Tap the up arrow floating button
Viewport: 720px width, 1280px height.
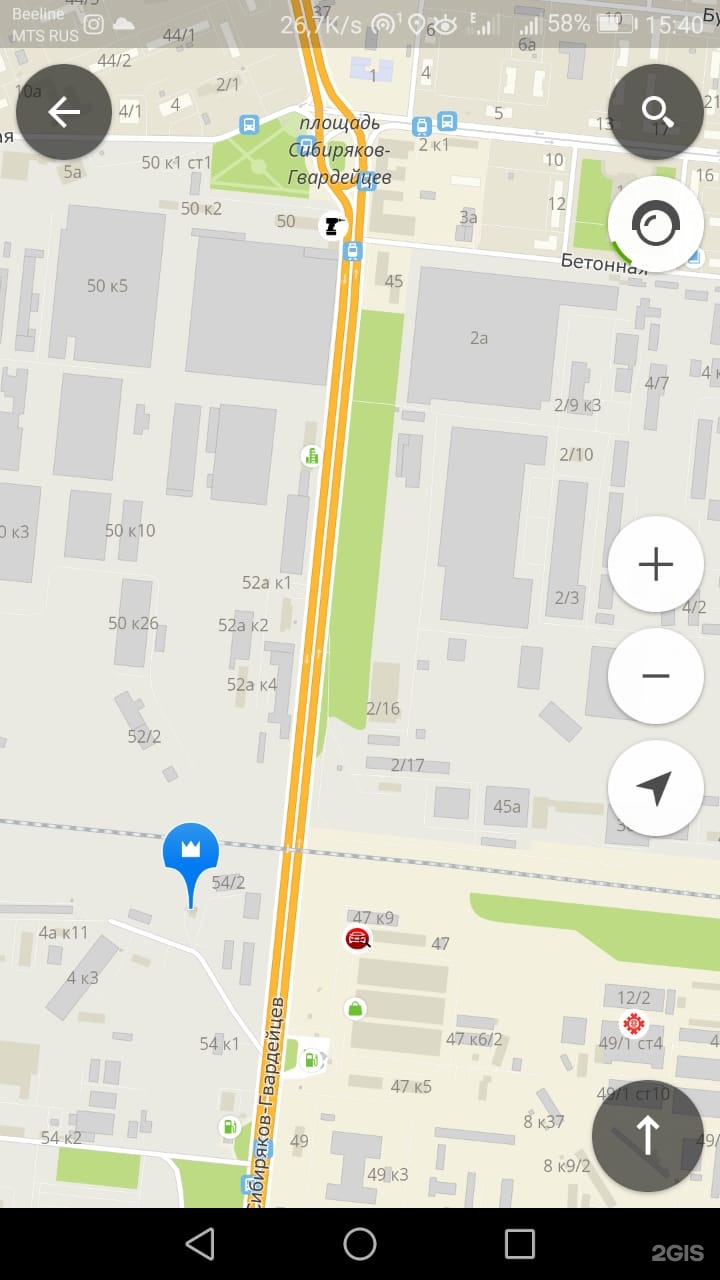coord(647,1135)
